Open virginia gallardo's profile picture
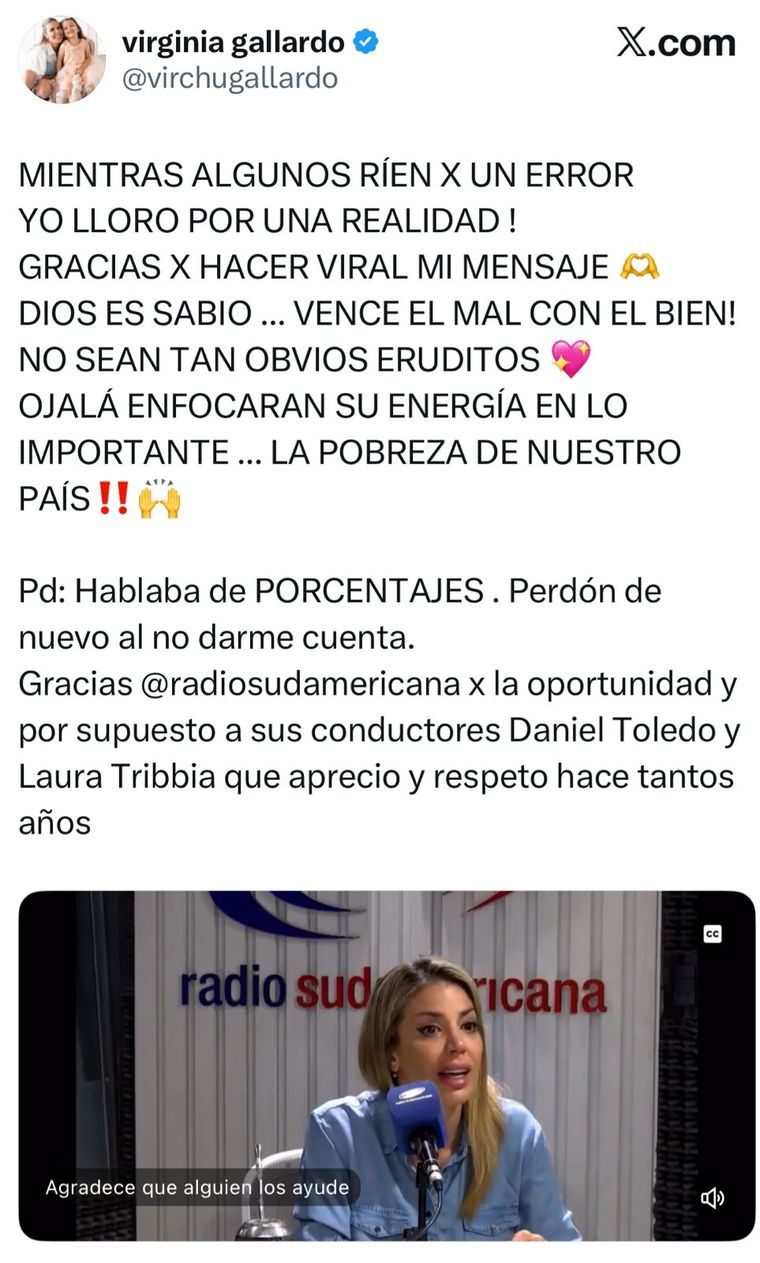 pyautogui.click(x=61, y=60)
